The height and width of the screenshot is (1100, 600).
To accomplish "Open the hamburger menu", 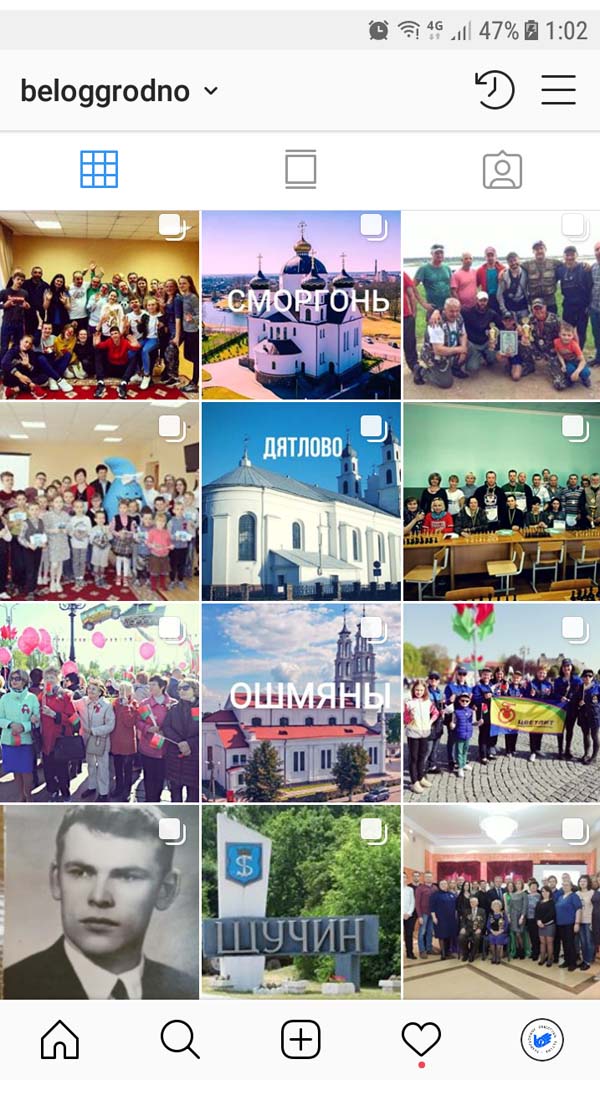I will [559, 91].
